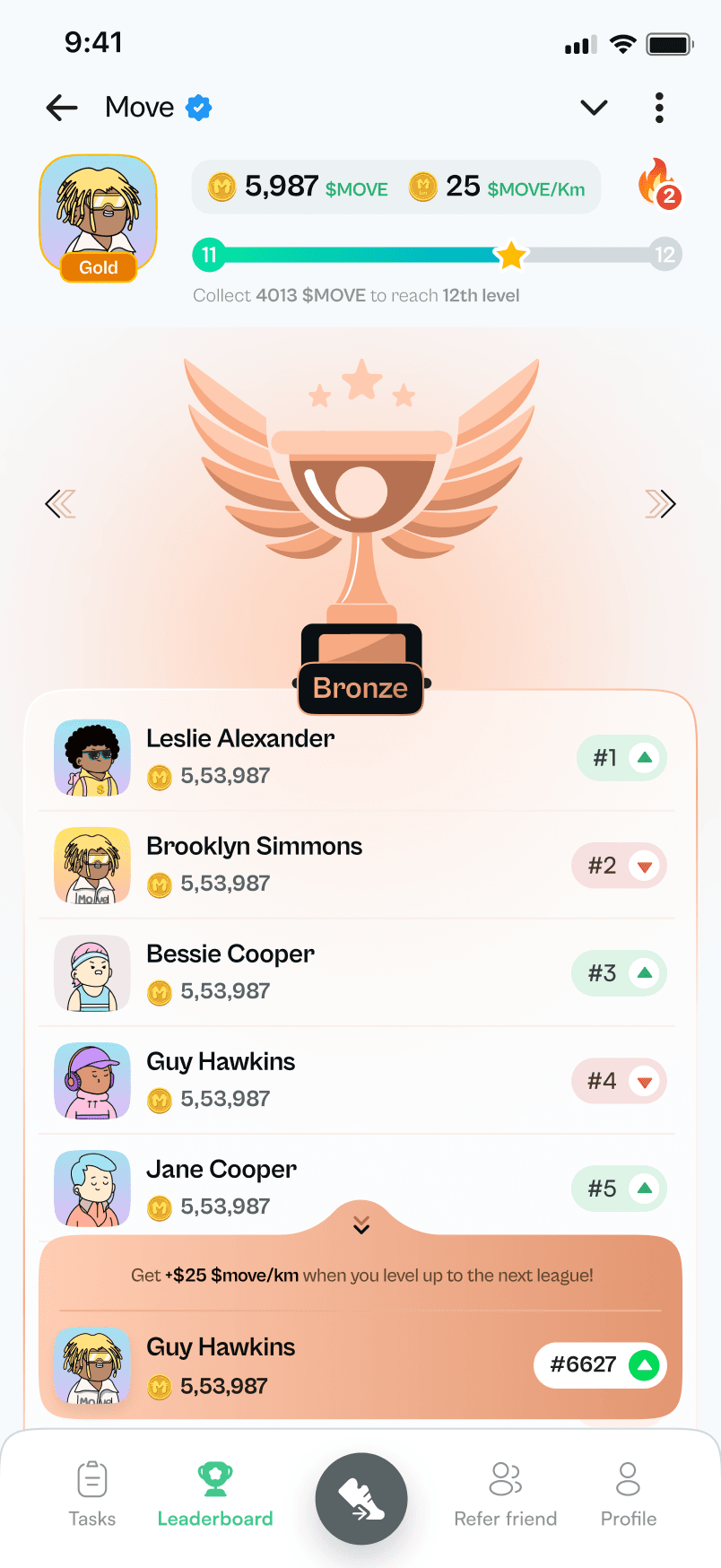Go back using the arrow
721x1568 pixels.
[62, 108]
